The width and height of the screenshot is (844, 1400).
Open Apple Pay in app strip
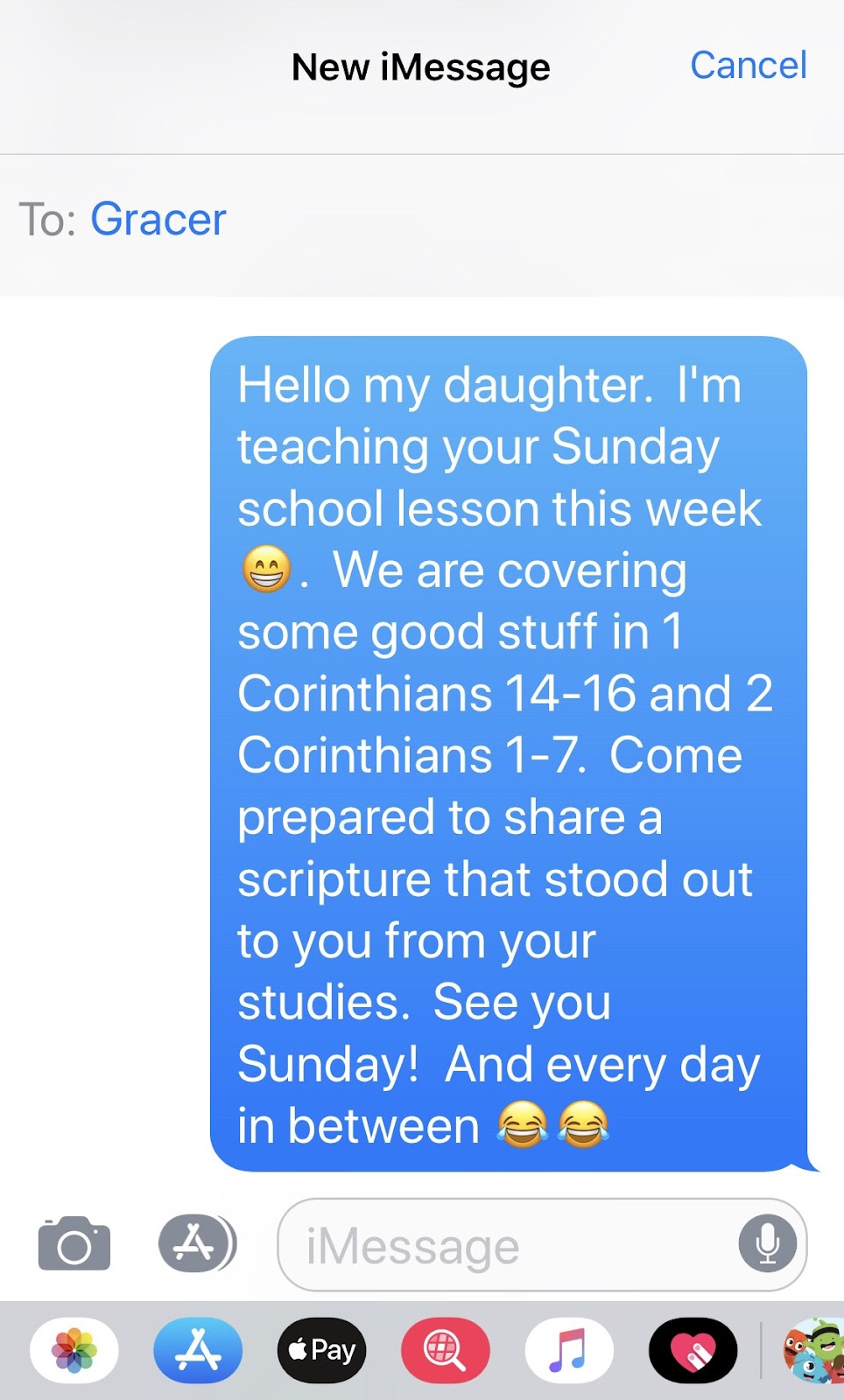(x=321, y=1350)
